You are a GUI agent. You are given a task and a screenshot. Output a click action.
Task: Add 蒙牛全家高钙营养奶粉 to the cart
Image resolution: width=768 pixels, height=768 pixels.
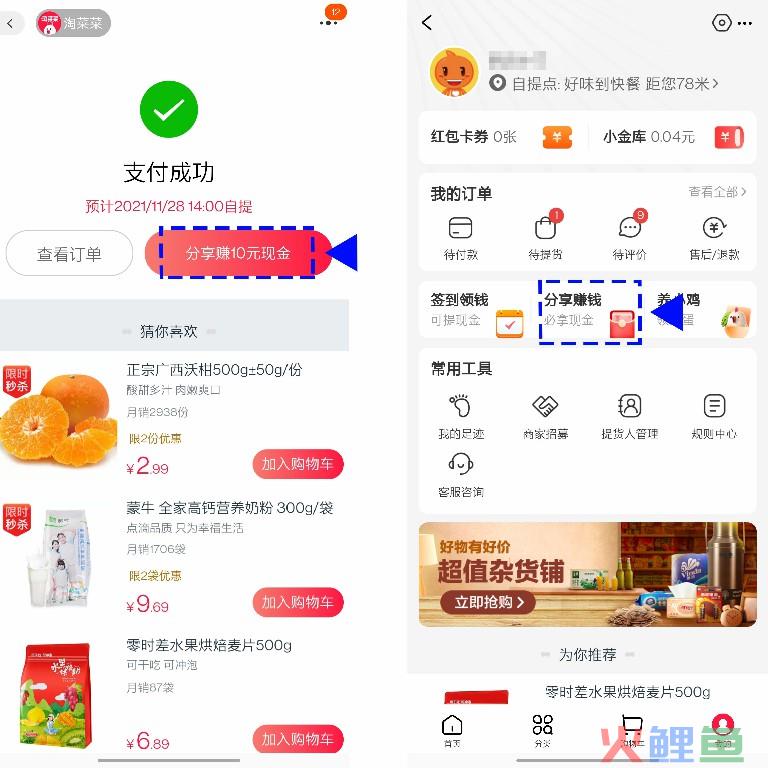(x=297, y=602)
